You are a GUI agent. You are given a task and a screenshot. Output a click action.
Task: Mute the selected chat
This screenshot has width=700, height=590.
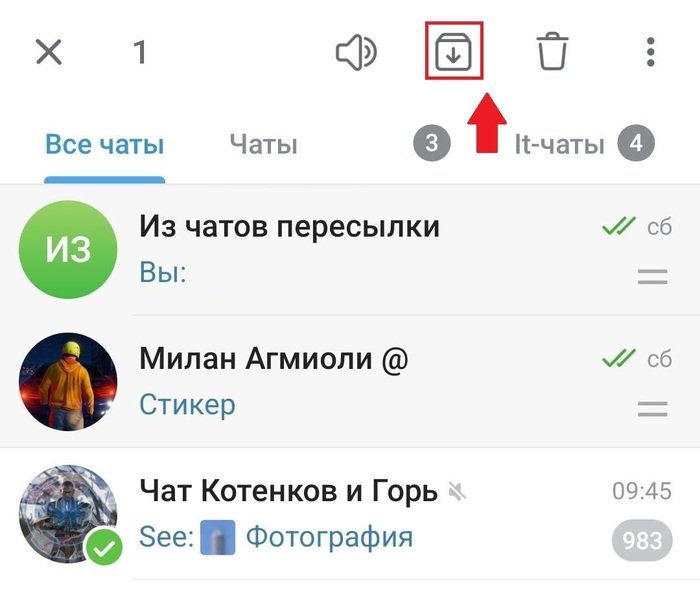point(355,53)
